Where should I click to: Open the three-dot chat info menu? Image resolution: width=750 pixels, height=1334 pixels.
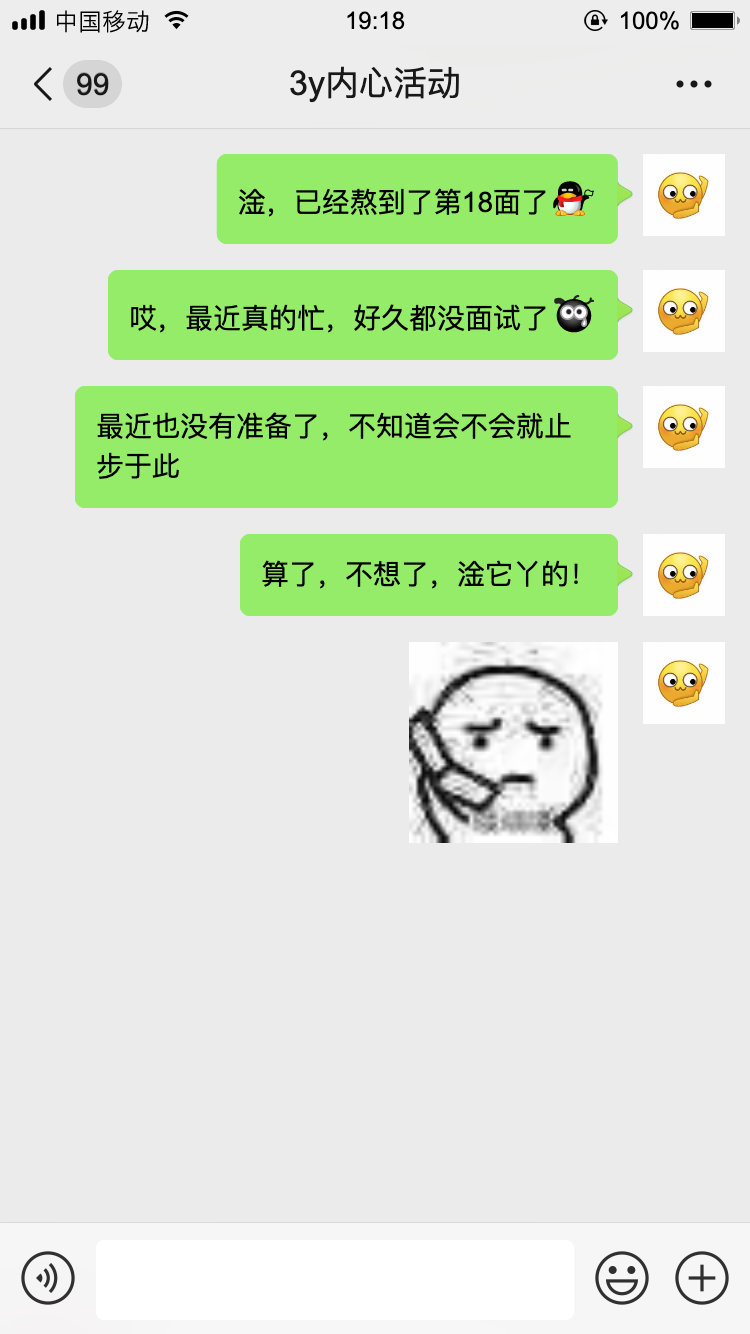click(693, 84)
